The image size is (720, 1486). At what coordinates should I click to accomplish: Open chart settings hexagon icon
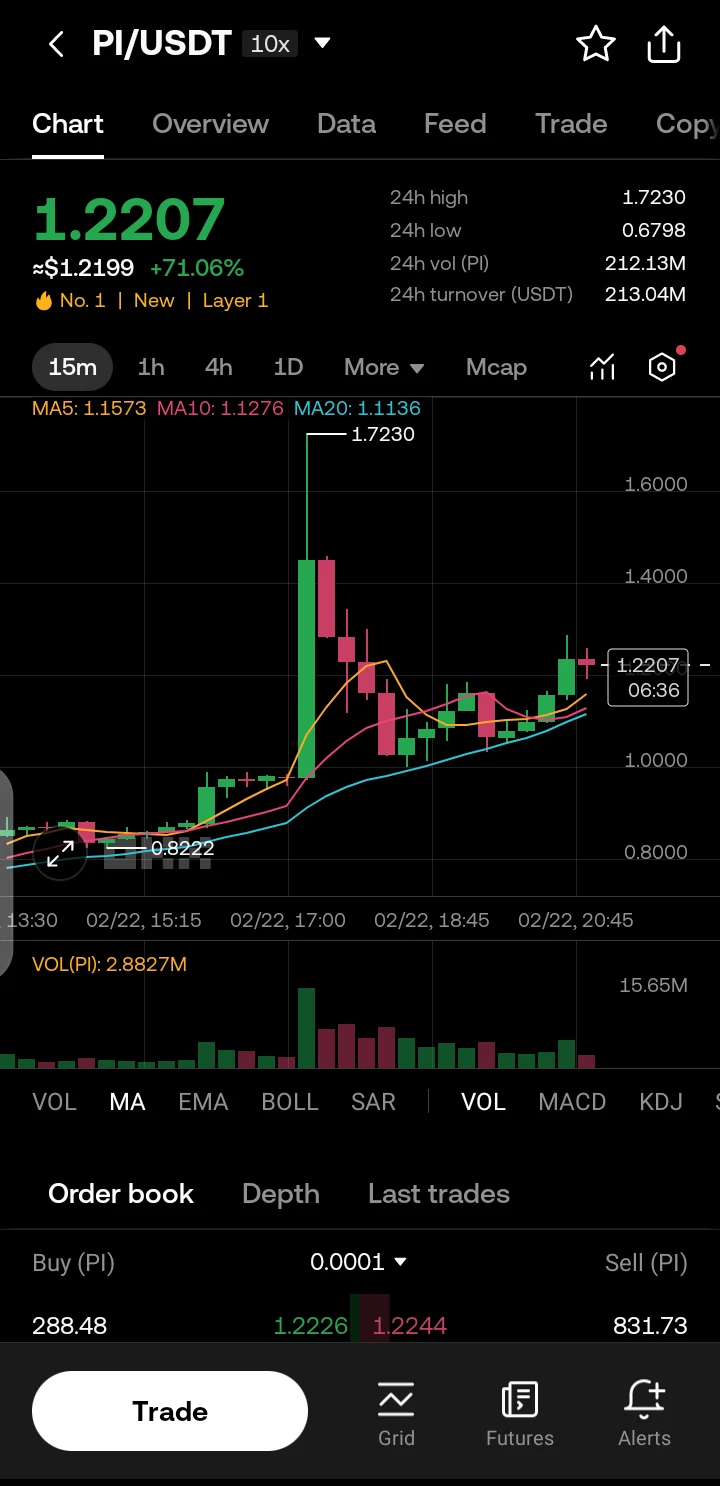tap(662, 367)
